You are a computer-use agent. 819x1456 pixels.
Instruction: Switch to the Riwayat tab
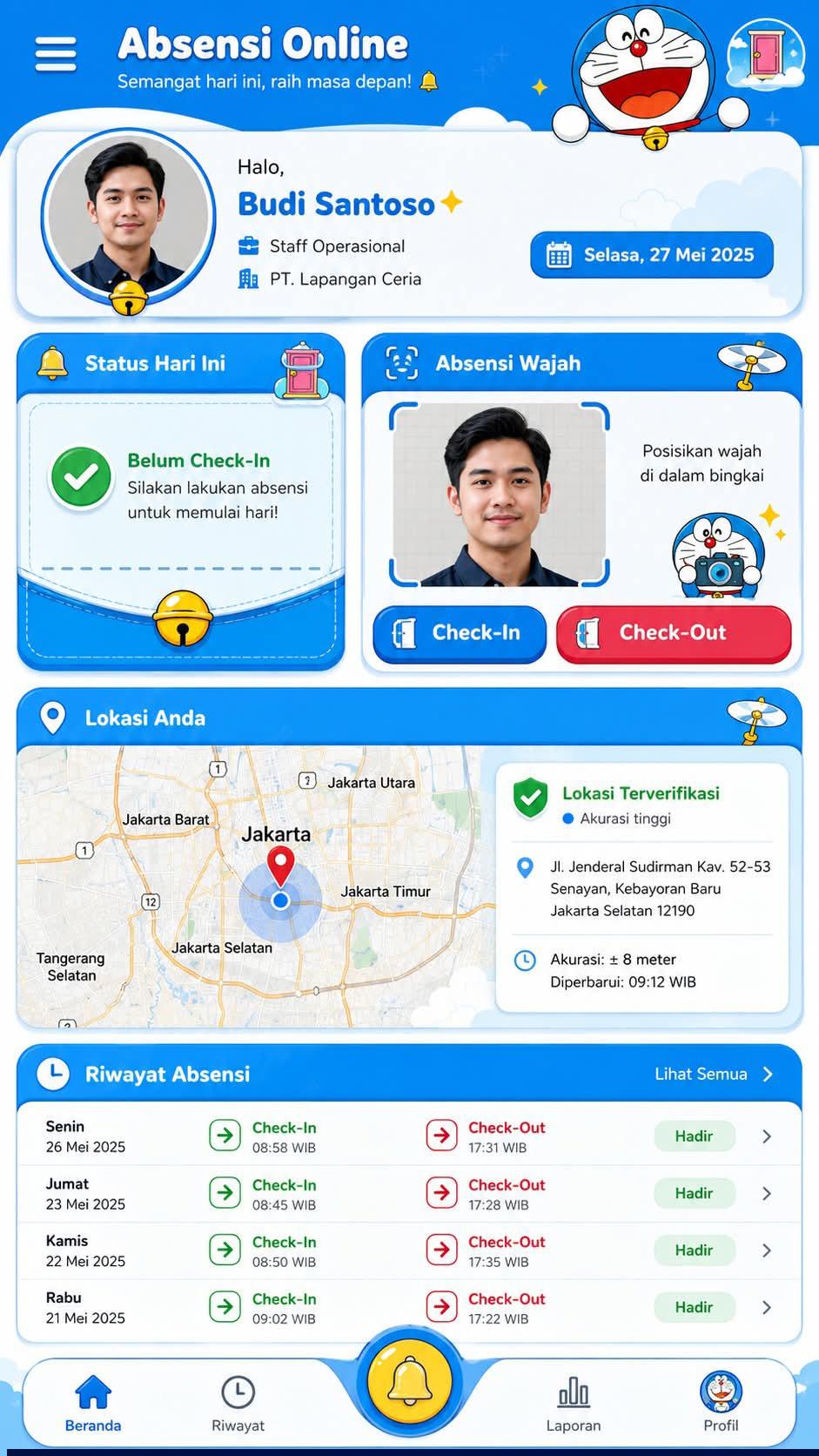tap(238, 1403)
